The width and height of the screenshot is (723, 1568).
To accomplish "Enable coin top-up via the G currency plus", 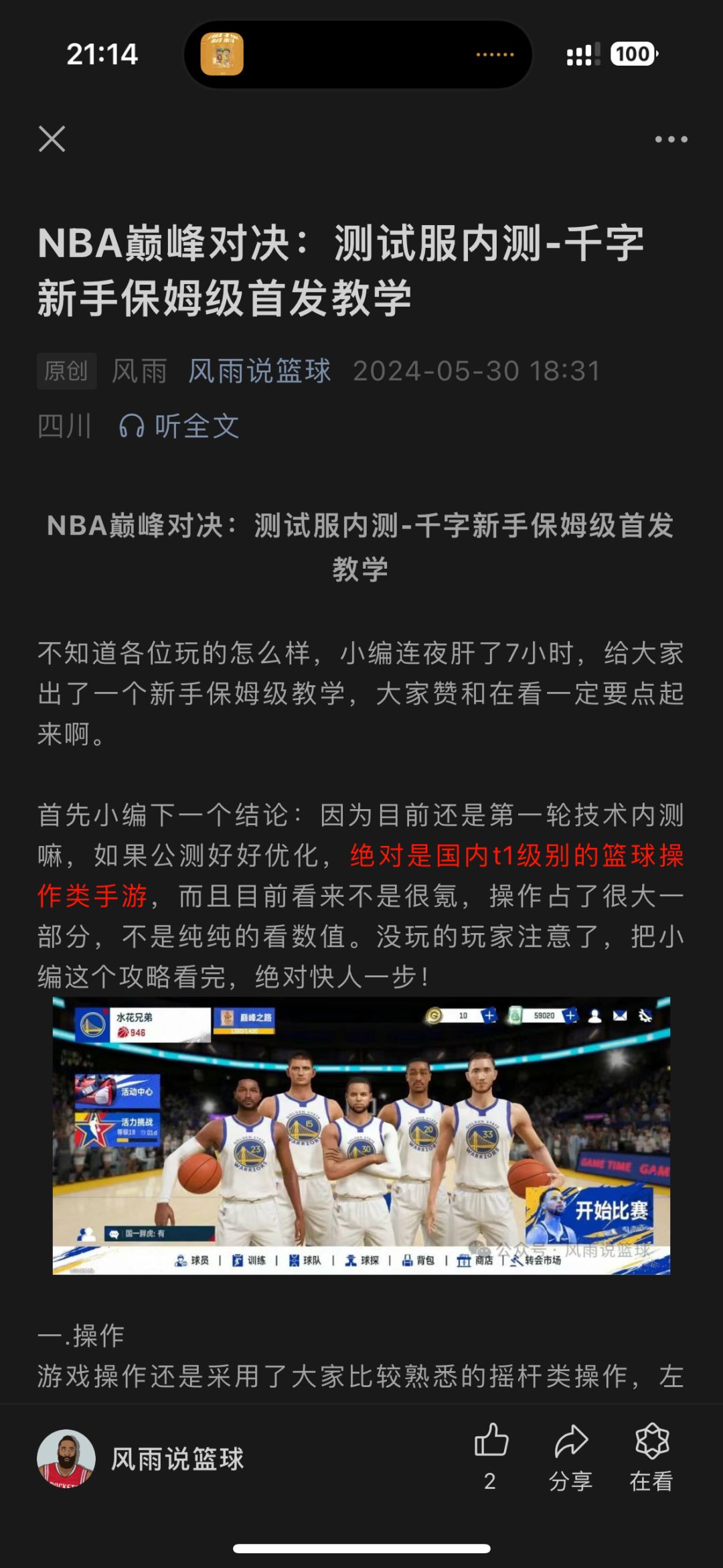I will [x=489, y=1016].
